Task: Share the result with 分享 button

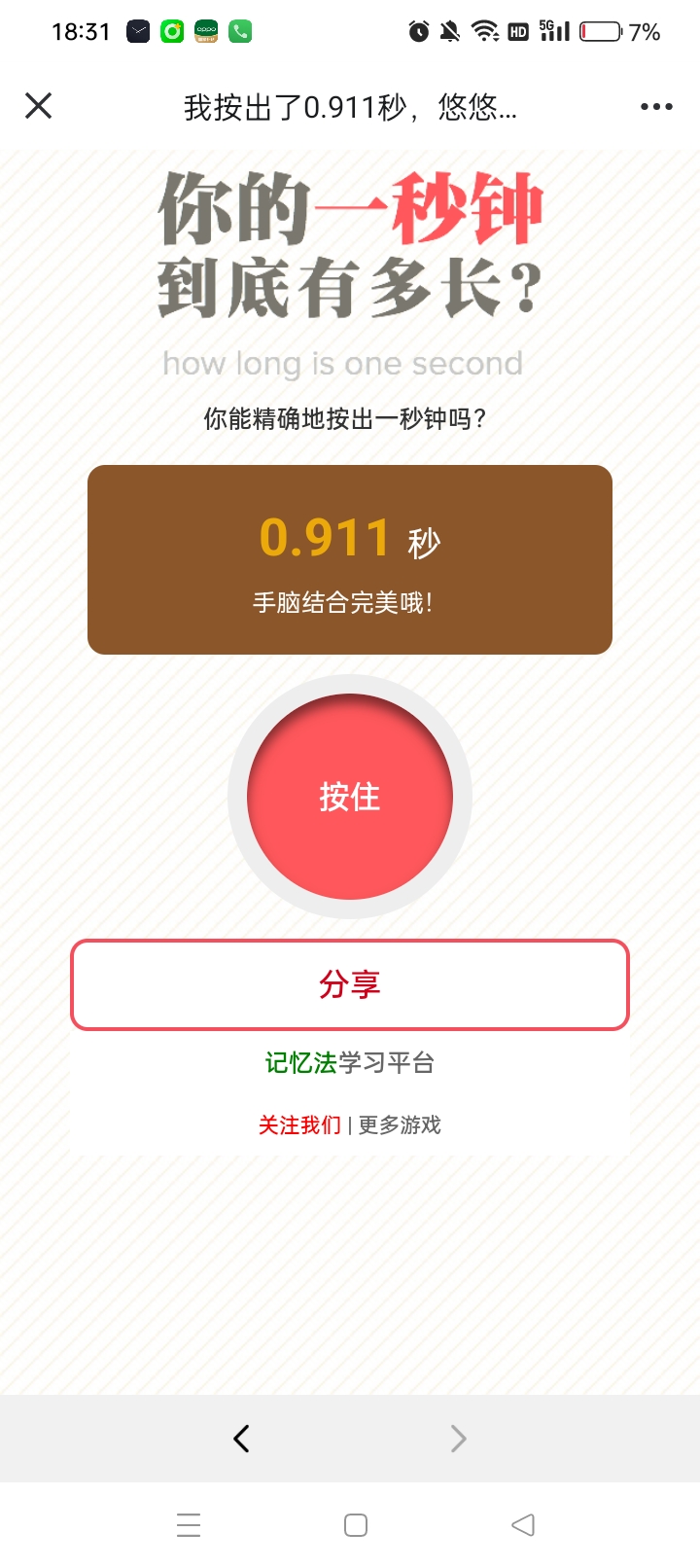Action: pyautogui.click(x=350, y=984)
